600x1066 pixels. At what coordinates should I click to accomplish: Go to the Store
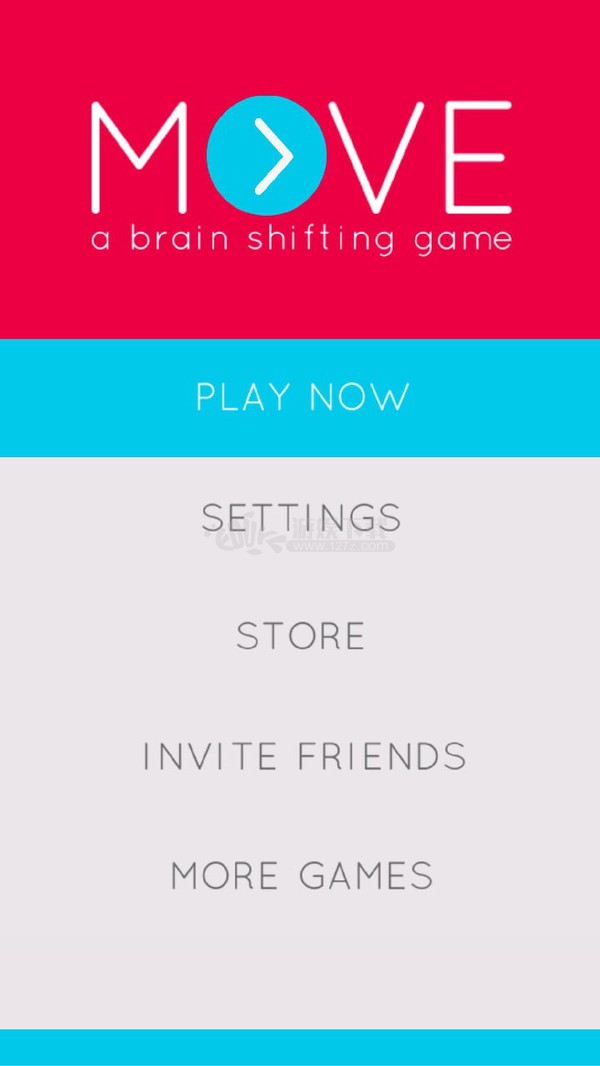300,636
